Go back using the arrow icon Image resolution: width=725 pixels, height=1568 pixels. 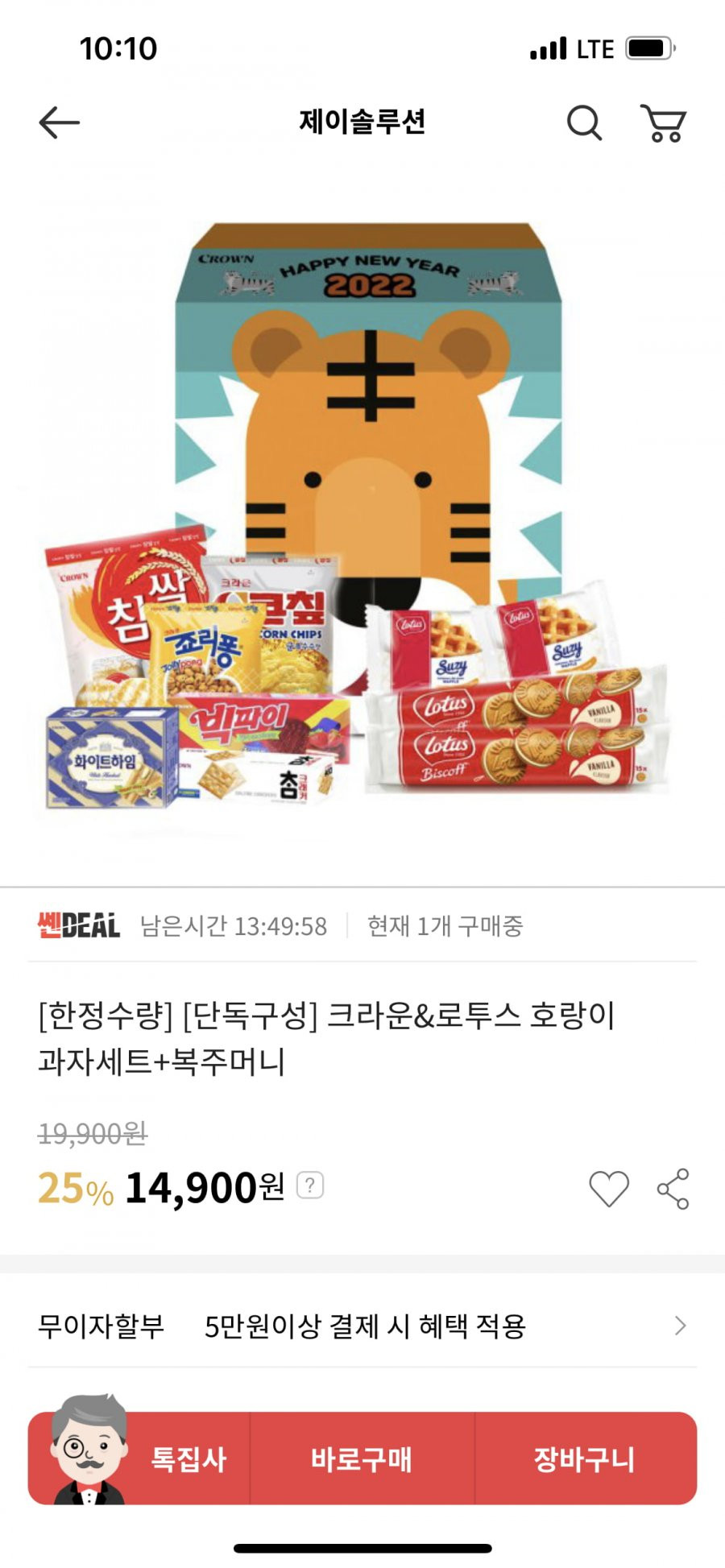point(60,122)
